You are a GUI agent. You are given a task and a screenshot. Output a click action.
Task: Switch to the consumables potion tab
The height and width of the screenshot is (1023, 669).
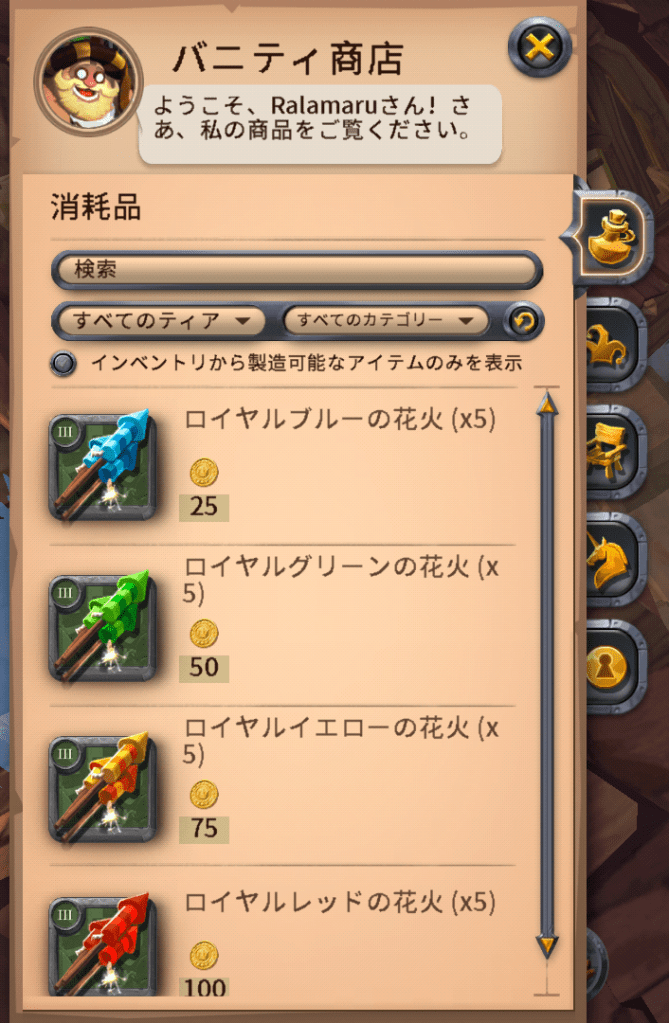click(611, 237)
